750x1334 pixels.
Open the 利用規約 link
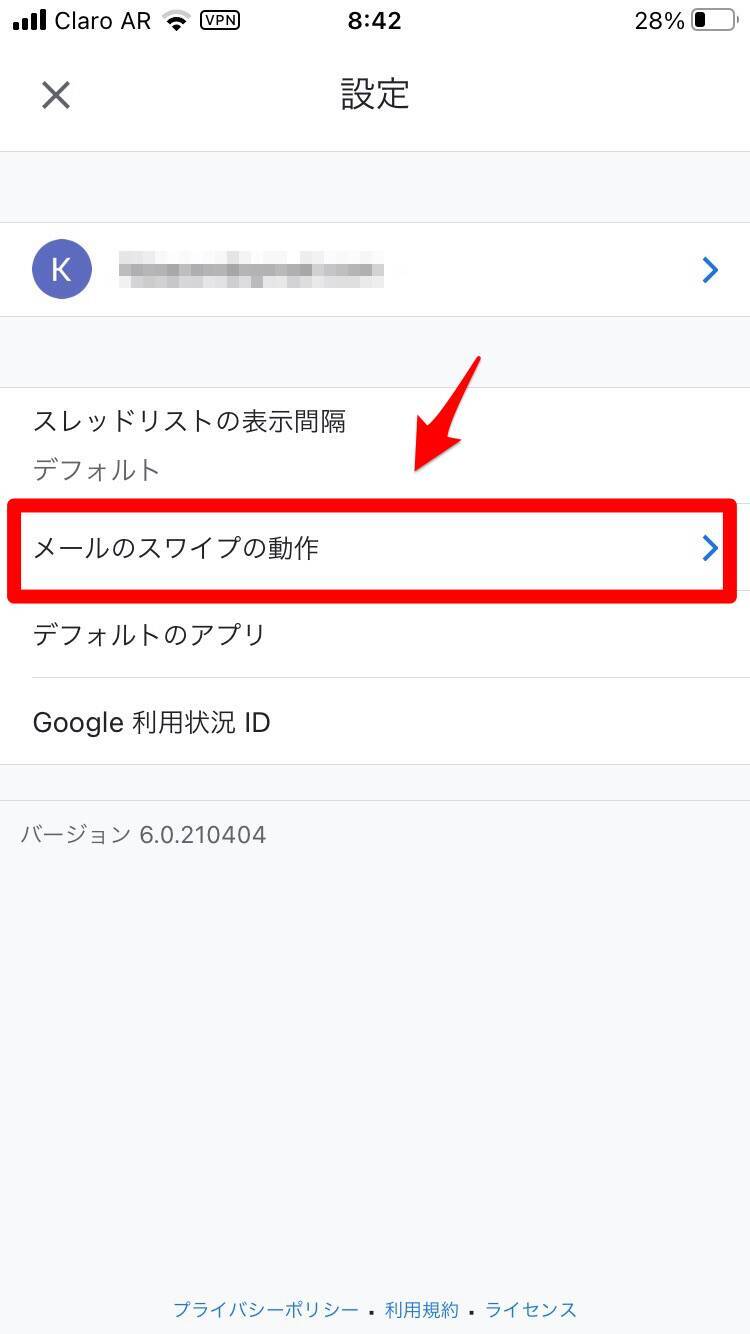[x=422, y=1309]
